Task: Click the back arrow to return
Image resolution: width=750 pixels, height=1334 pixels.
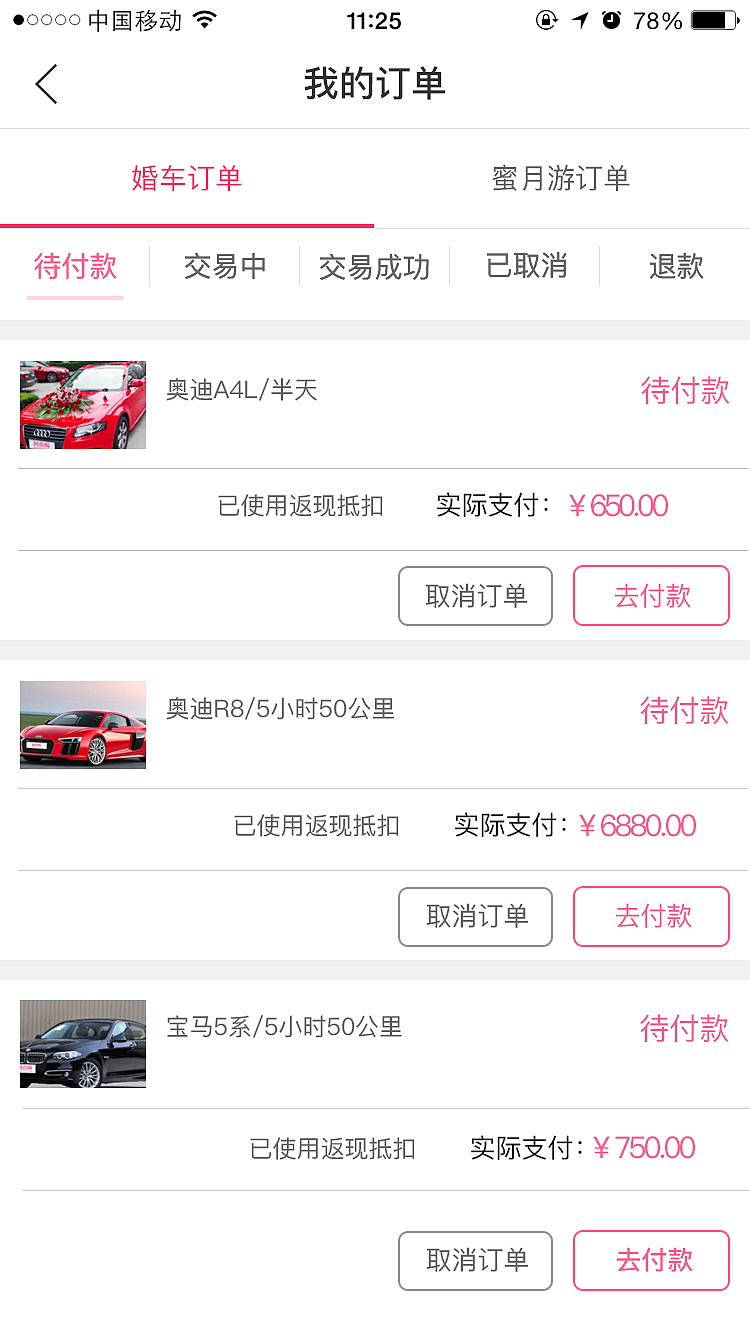Action: click(x=46, y=84)
